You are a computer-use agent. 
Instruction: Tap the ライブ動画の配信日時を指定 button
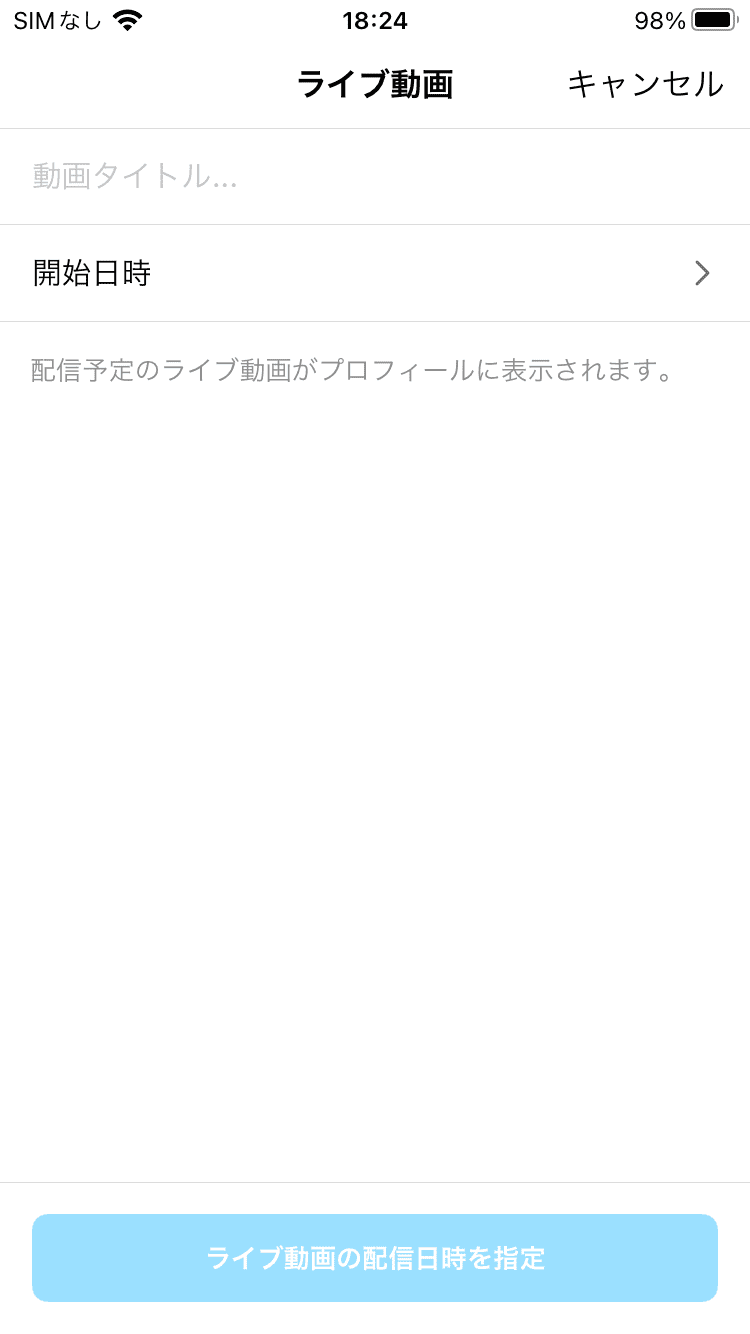(x=375, y=1258)
